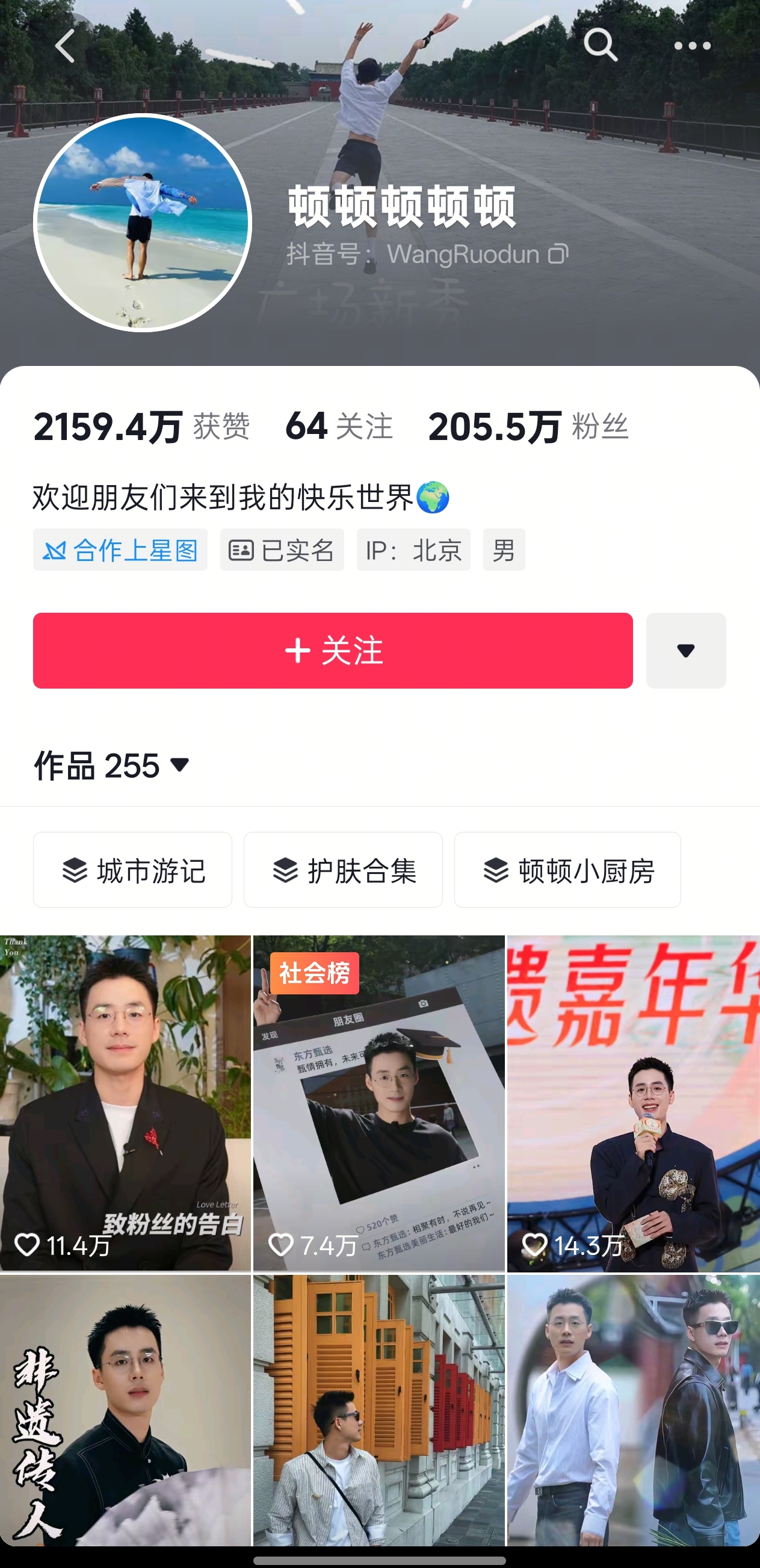The height and width of the screenshot is (1568, 760).
Task: Follow this user with 关注 button
Action: (333, 651)
